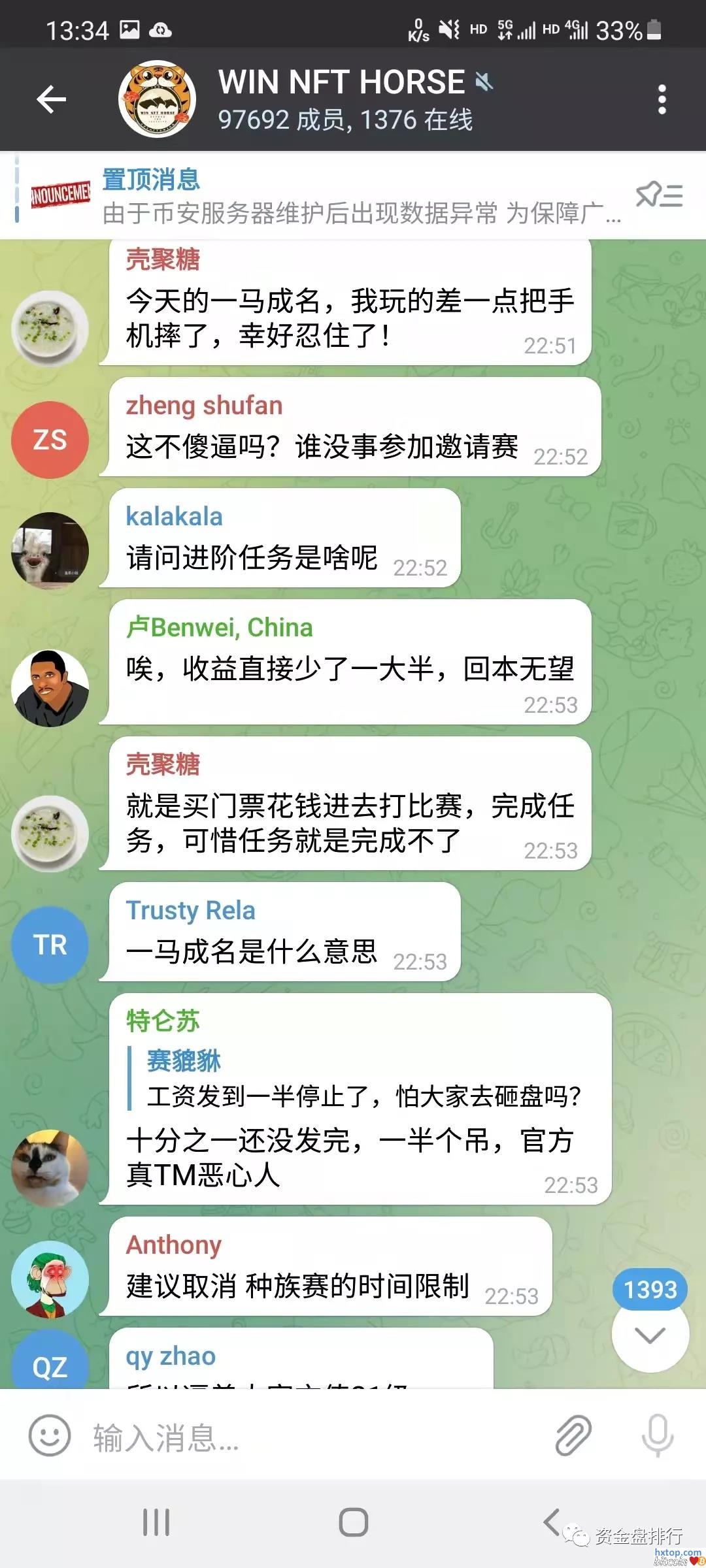The width and height of the screenshot is (706, 1568).
Task: Open kalakala's avatar profile
Action: [x=50, y=551]
